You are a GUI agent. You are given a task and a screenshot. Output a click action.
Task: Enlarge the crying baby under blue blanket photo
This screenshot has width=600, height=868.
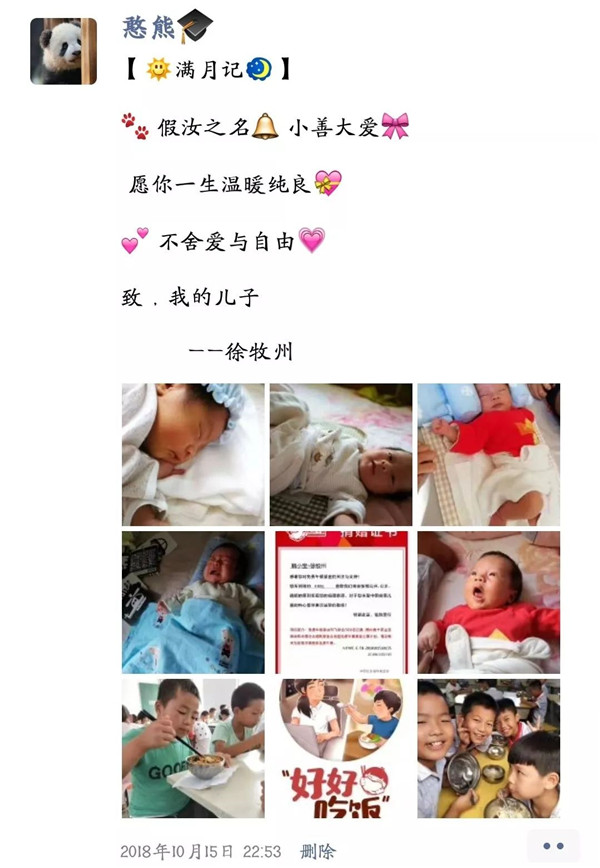193,602
